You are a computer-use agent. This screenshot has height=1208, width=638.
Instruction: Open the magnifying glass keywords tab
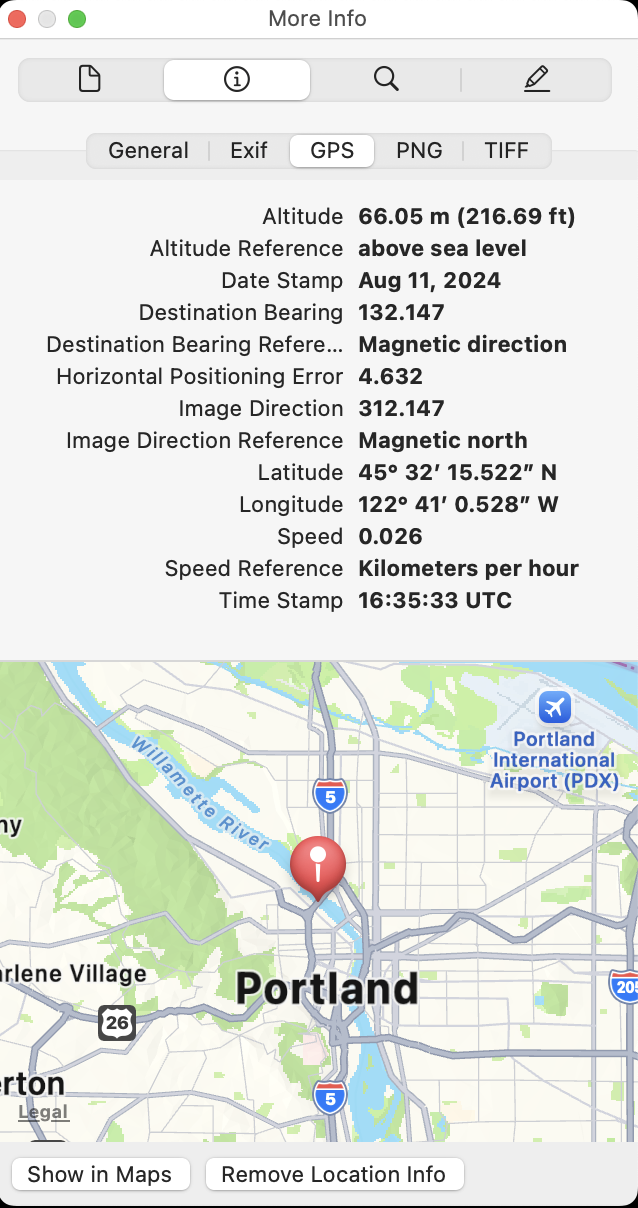coord(386,79)
